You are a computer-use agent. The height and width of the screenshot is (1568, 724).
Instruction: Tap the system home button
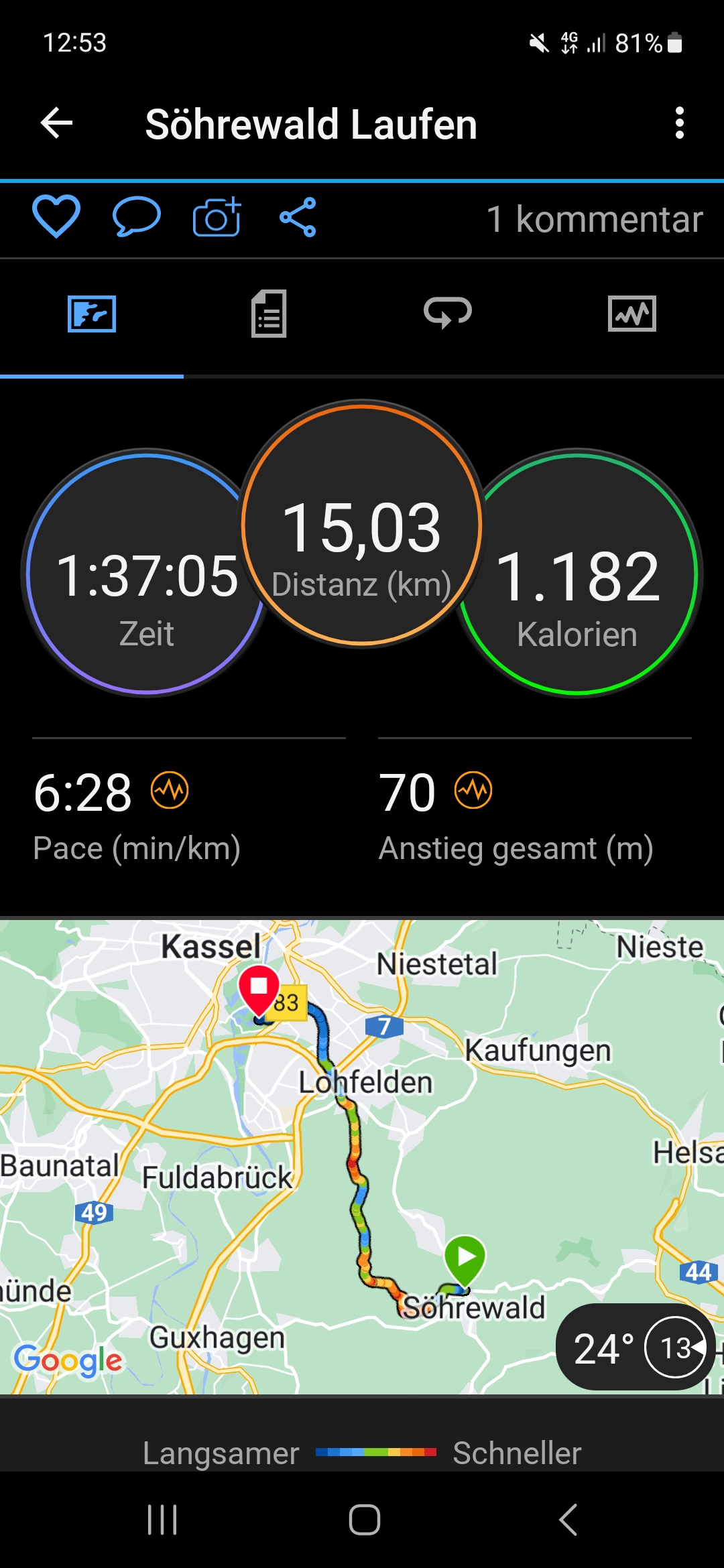pos(364,1520)
